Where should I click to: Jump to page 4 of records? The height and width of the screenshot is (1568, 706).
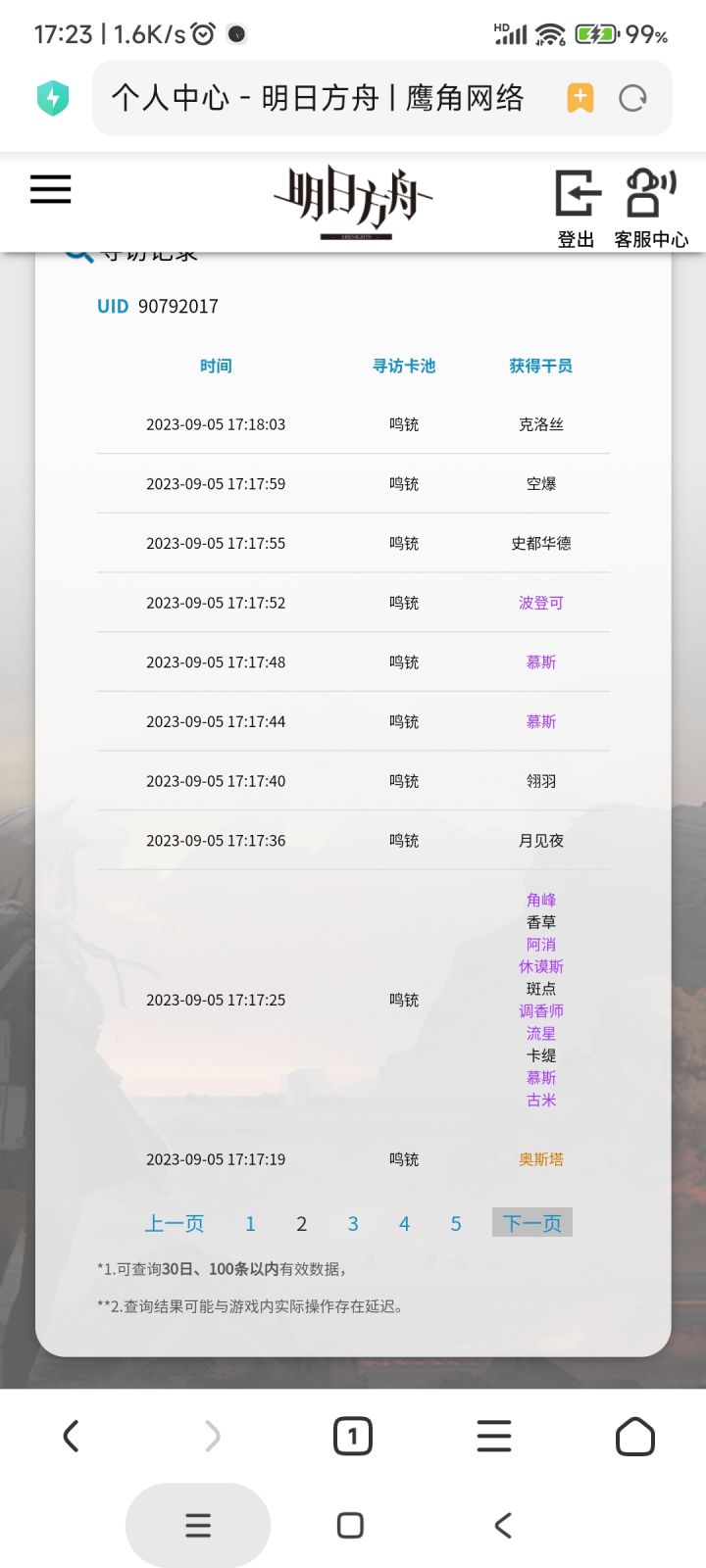tap(404, 1223)
